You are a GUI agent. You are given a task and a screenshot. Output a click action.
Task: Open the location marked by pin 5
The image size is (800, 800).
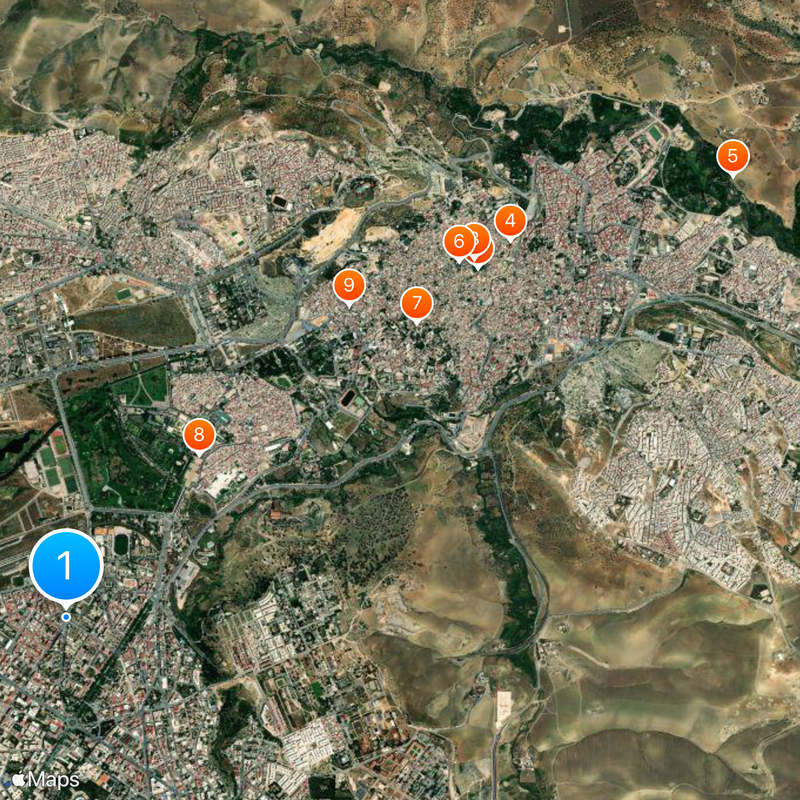click(732, 156)
